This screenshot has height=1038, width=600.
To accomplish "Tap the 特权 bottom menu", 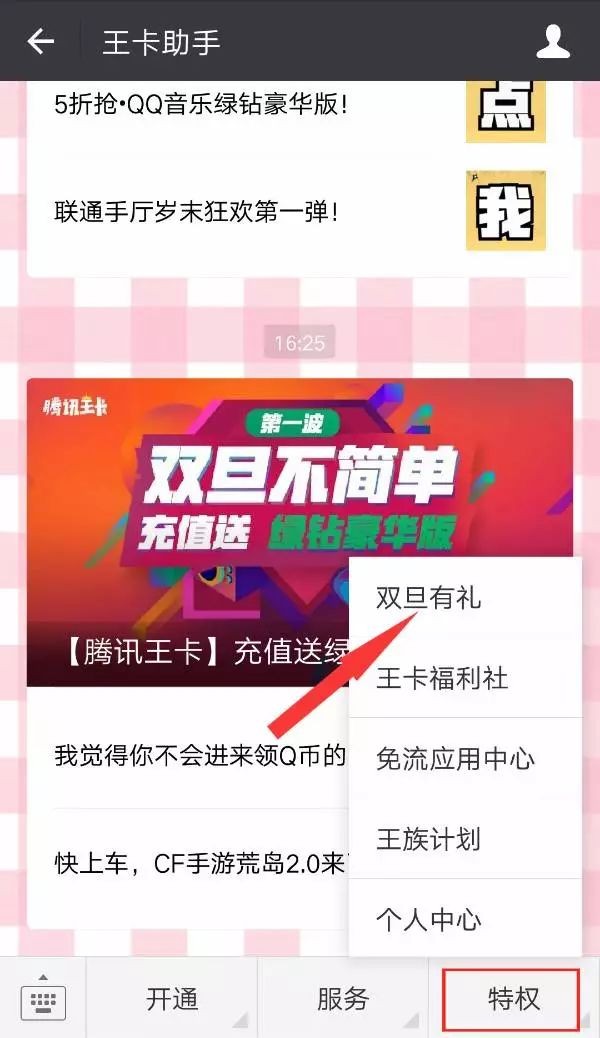I will 513,998.
